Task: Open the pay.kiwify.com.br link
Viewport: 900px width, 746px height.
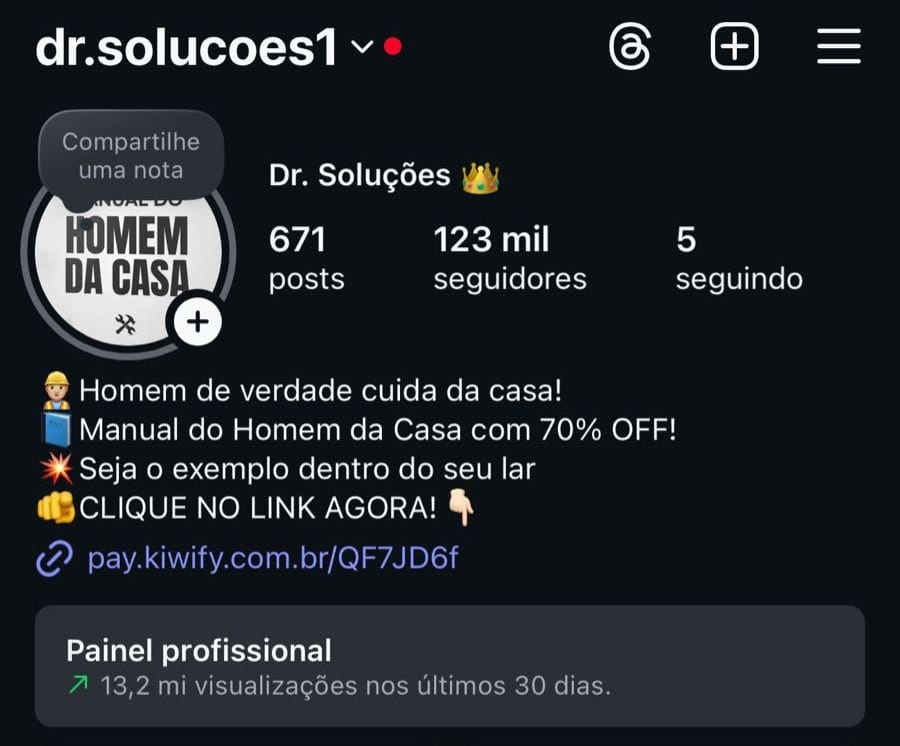Action: 273,557
